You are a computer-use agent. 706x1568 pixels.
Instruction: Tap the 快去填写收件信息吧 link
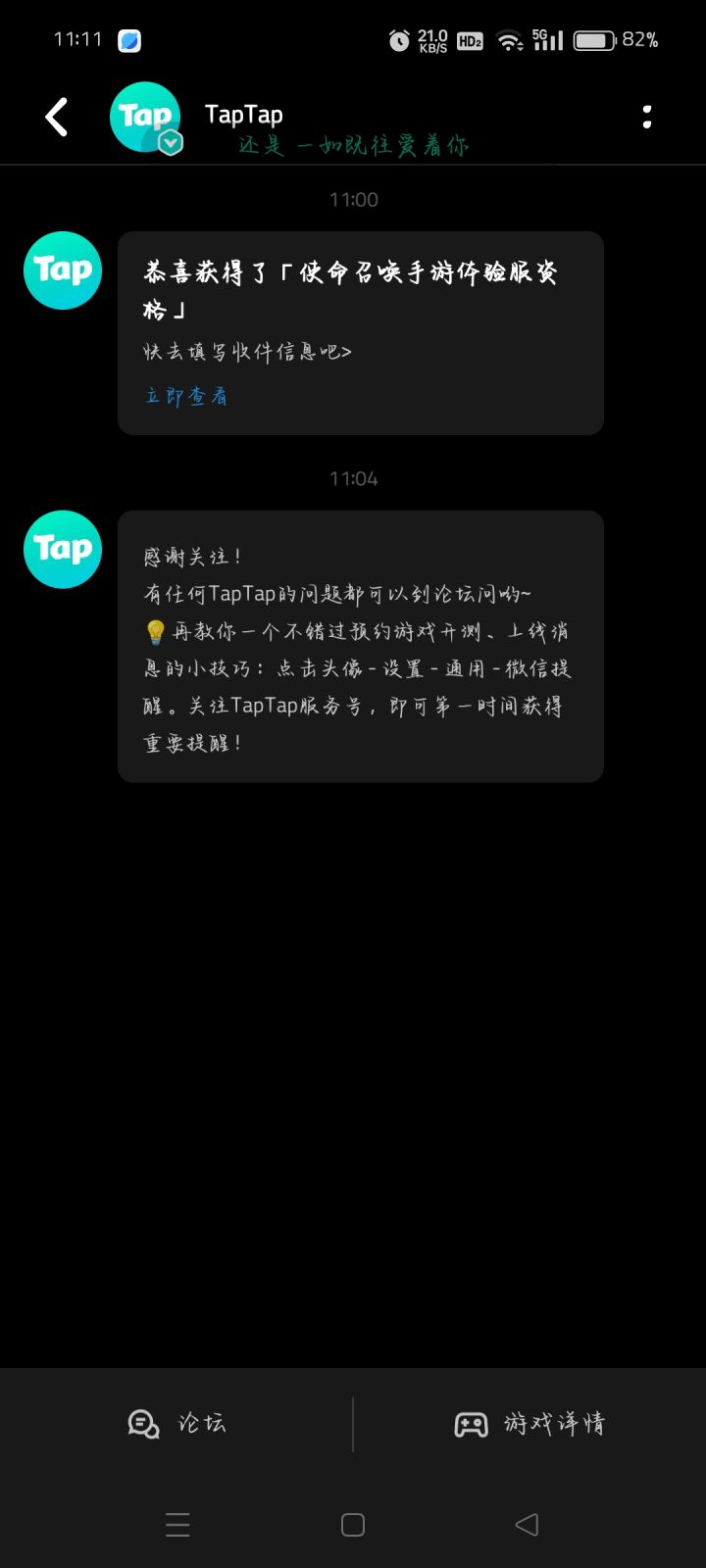[x=248, y=350]
